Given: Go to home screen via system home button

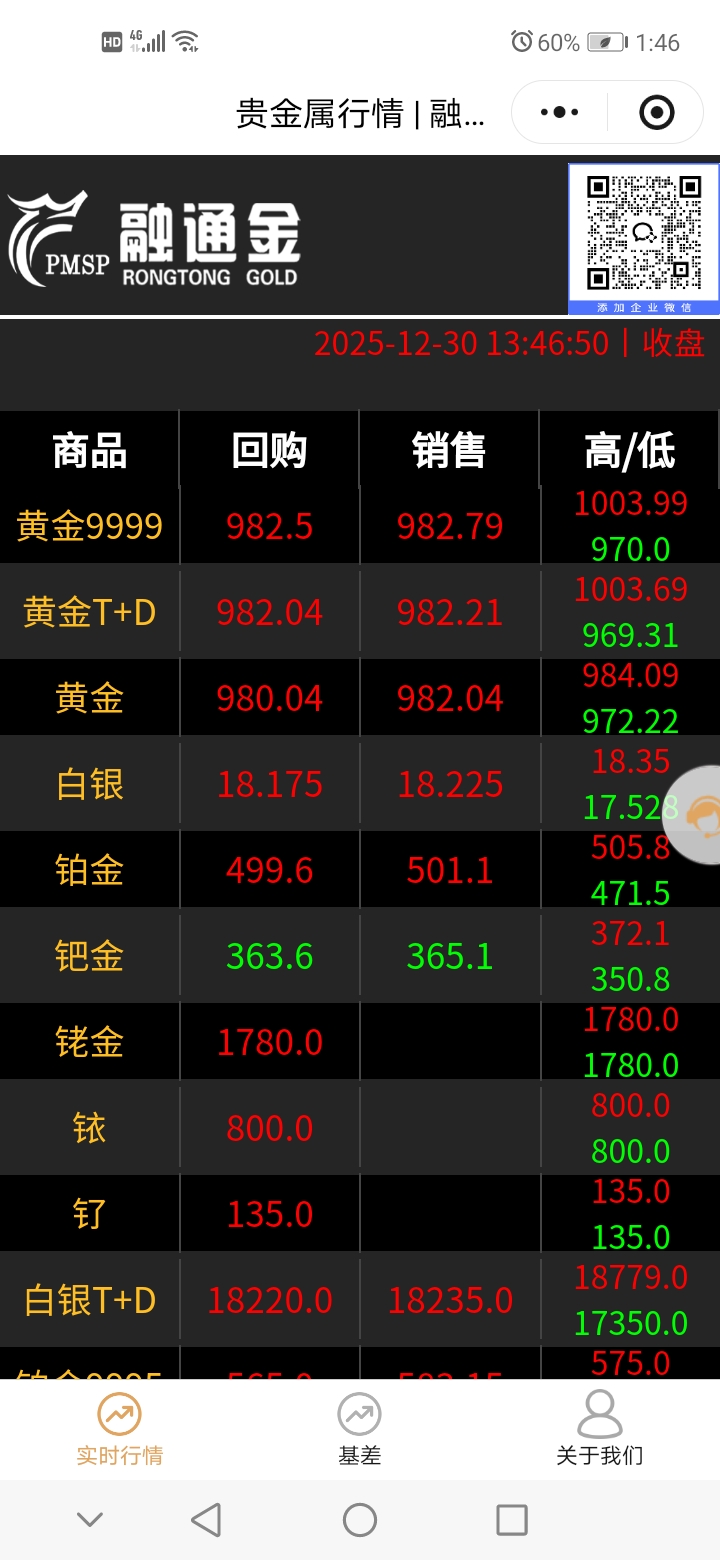Looking at the screenshot, I should click(360, 1520).
